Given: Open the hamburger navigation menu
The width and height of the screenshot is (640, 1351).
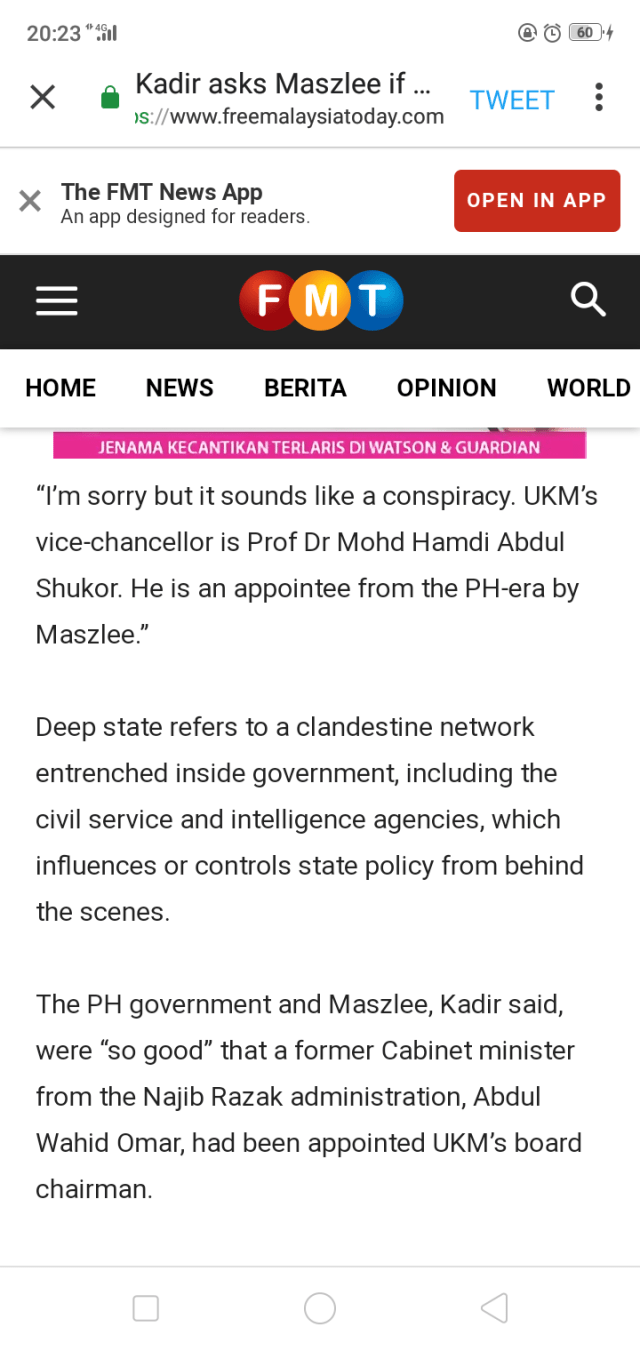Looking at the screenshot, I should pyautogui.click(x=57, y=301).
